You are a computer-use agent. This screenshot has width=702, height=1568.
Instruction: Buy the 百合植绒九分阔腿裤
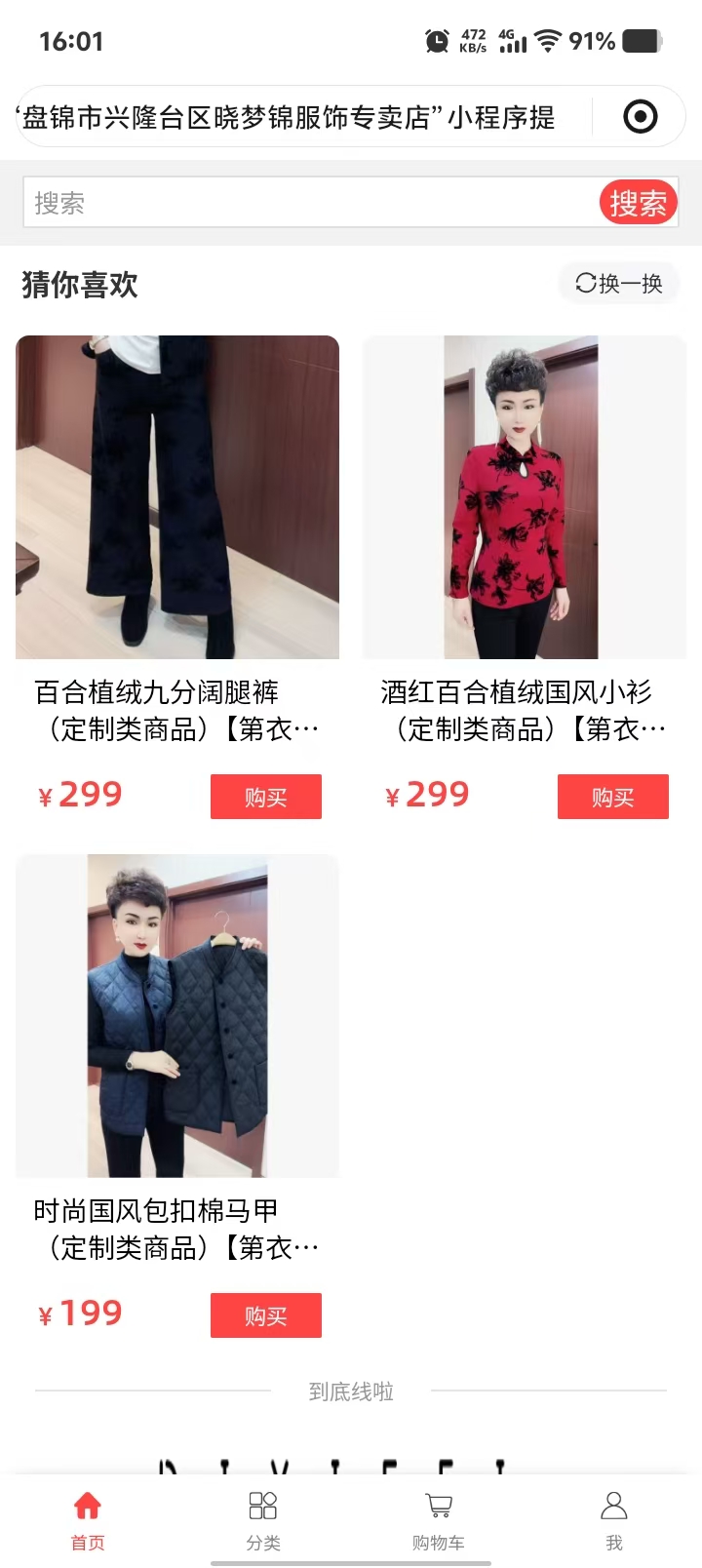click(x=265, y=797)
